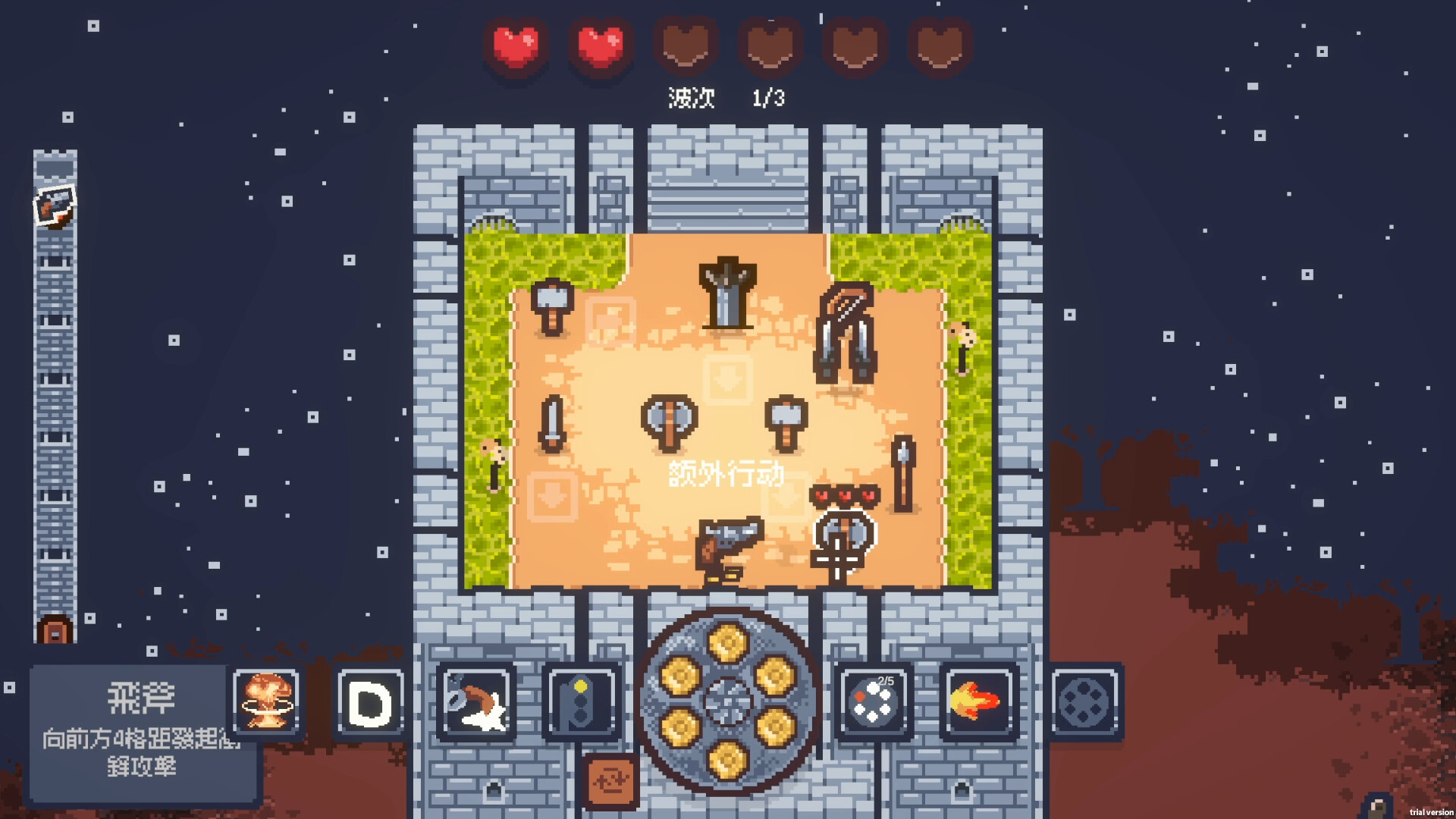Open the empty cylinder slot icon
The height and width of the screenshot is (819, 1456).
pos(1084,702)
